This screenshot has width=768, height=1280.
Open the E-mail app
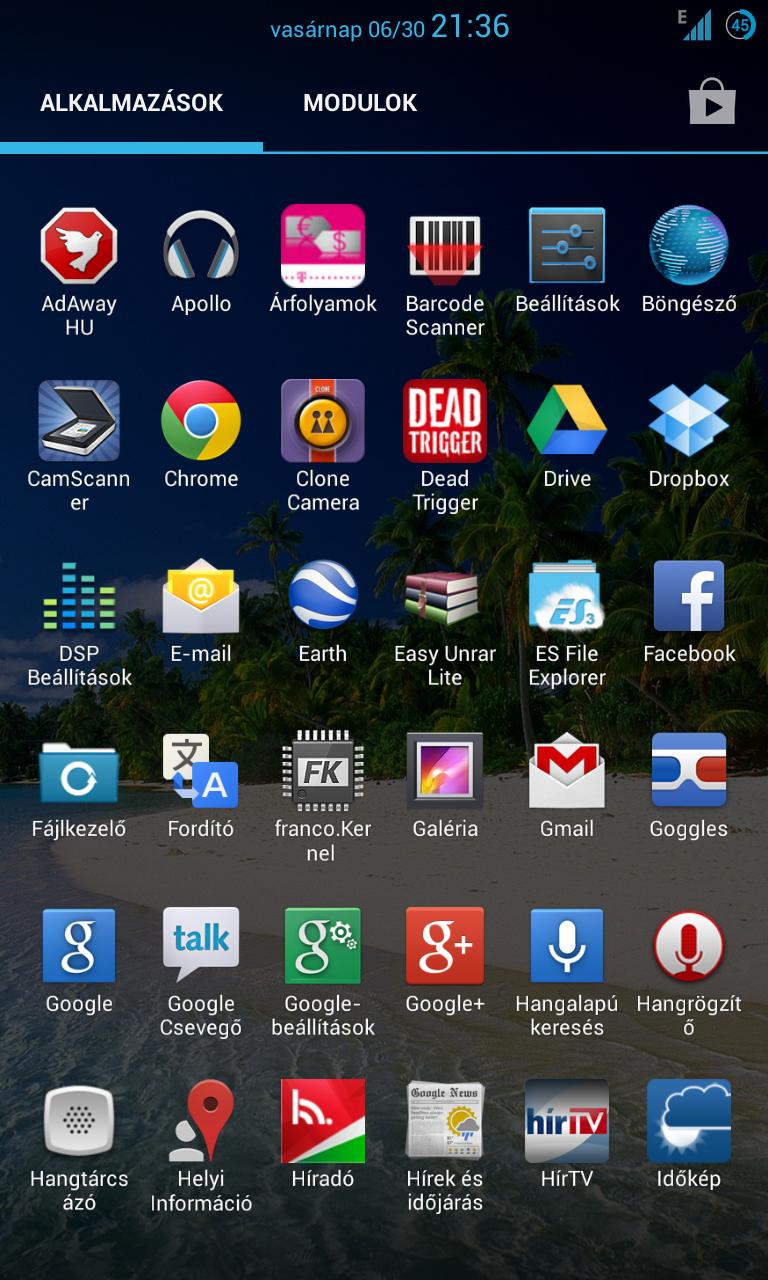pyautogui.click(x=201, y=610)
